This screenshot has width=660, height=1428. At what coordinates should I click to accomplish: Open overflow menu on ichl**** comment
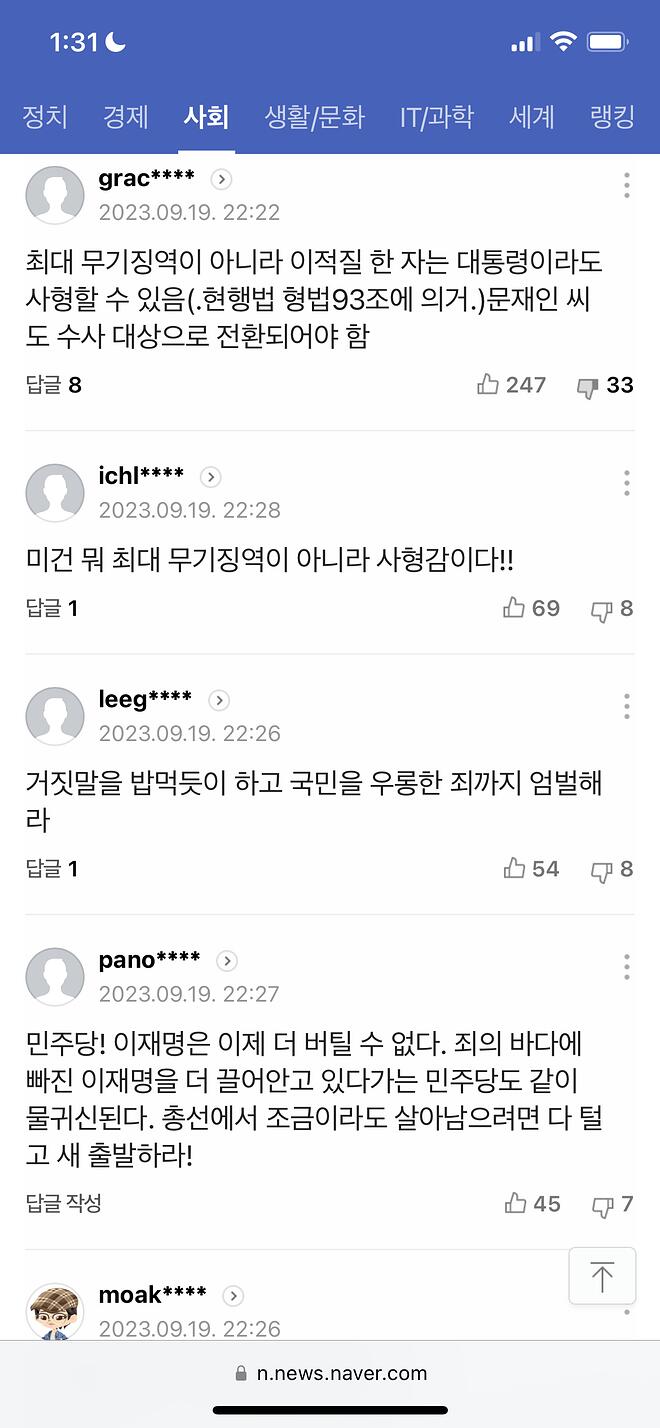(626, 483)
